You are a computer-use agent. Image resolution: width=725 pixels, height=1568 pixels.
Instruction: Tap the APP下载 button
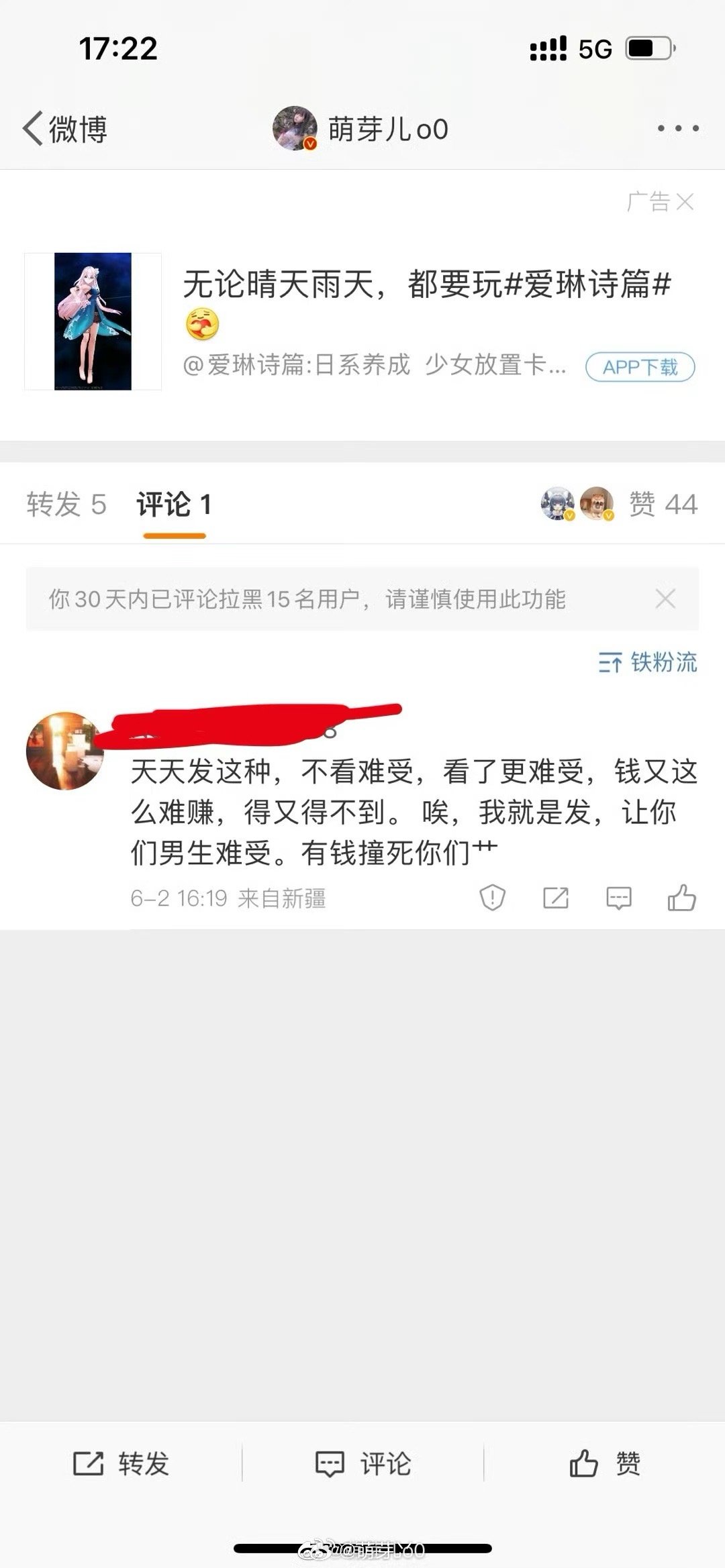pyautogui.click(x=640, y=367)
